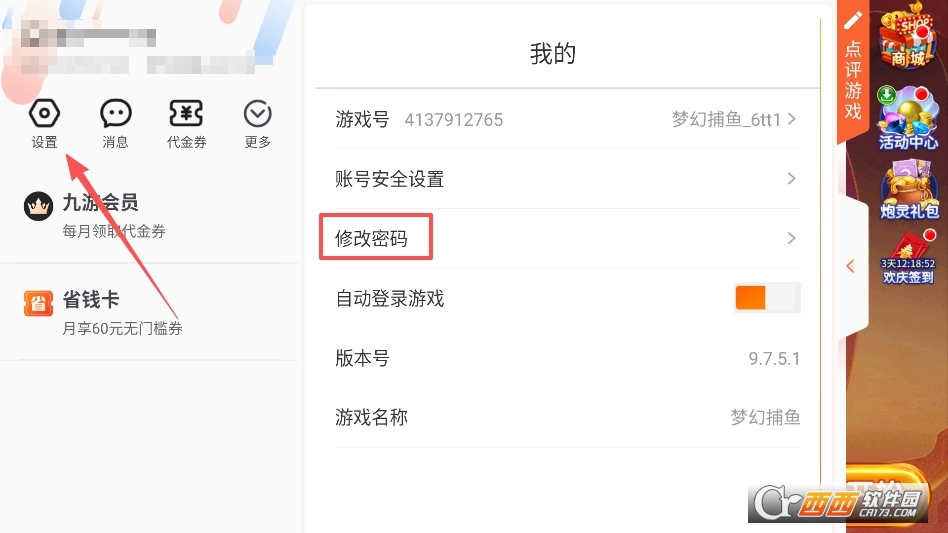Collapse the panel with the orange arrow
948x533 pixels.
point(851,266)
